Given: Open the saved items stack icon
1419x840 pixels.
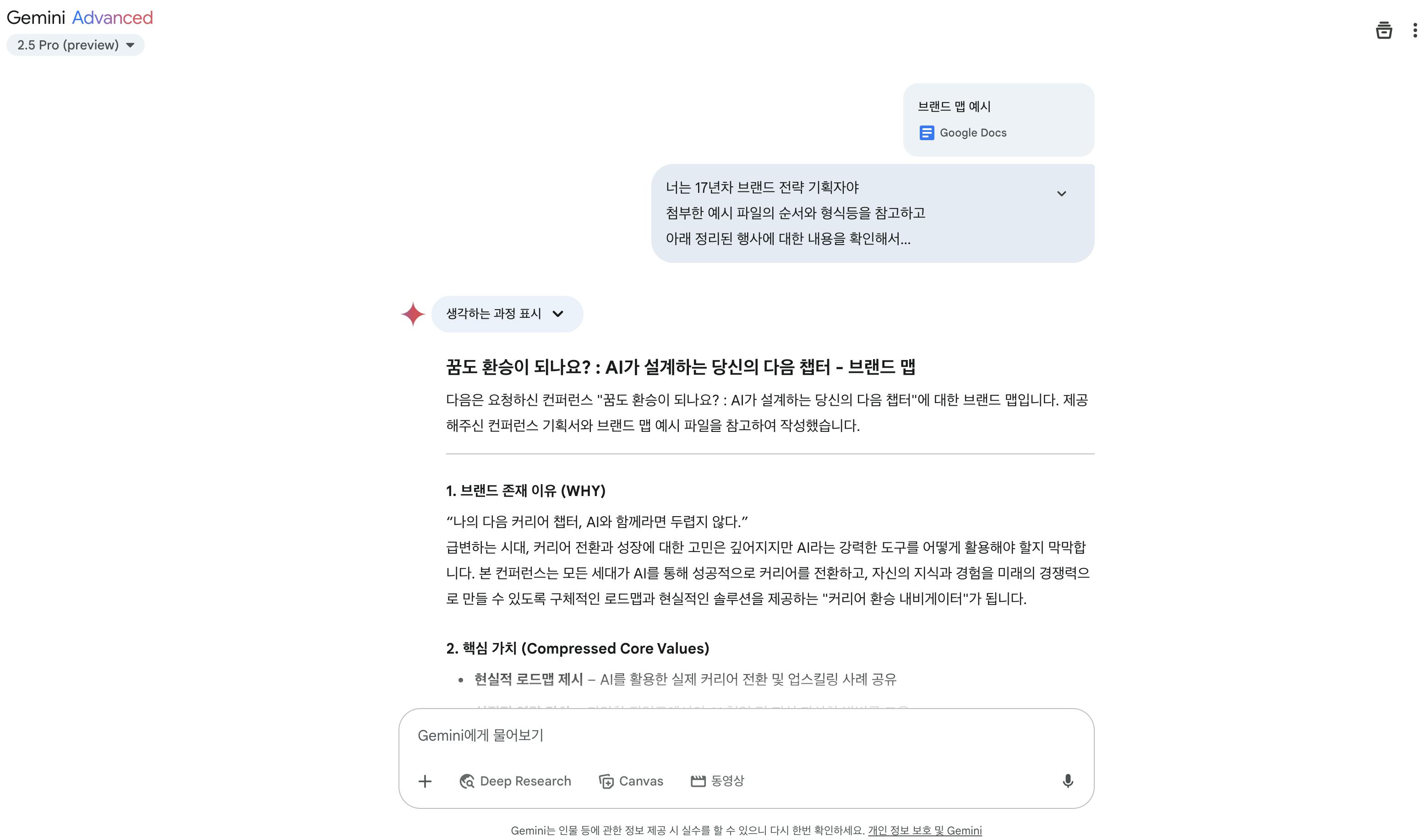Looking at the screenshot, I should pyautogui.click(x=1383, y=30).
